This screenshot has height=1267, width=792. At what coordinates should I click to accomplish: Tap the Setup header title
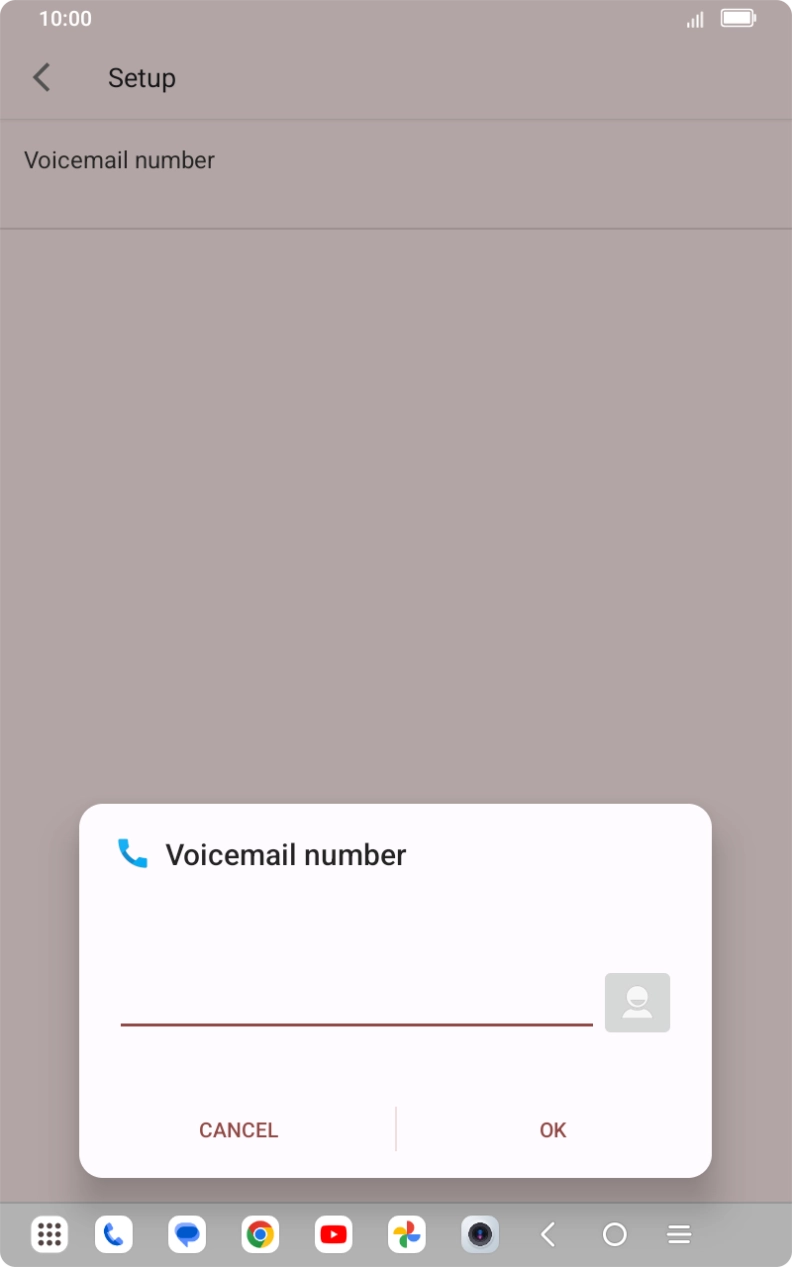point(141,78)
